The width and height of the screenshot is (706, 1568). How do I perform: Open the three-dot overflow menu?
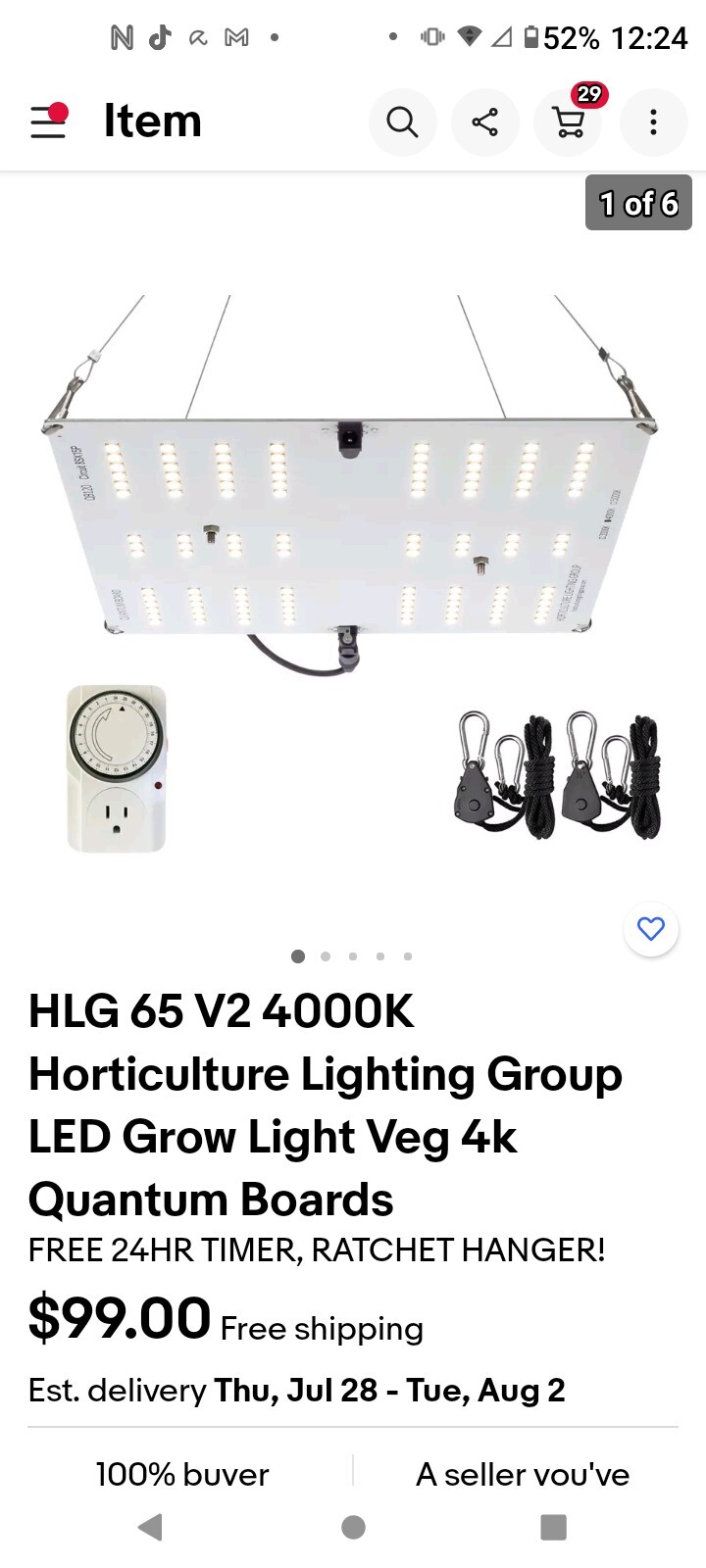pos(653,122)
